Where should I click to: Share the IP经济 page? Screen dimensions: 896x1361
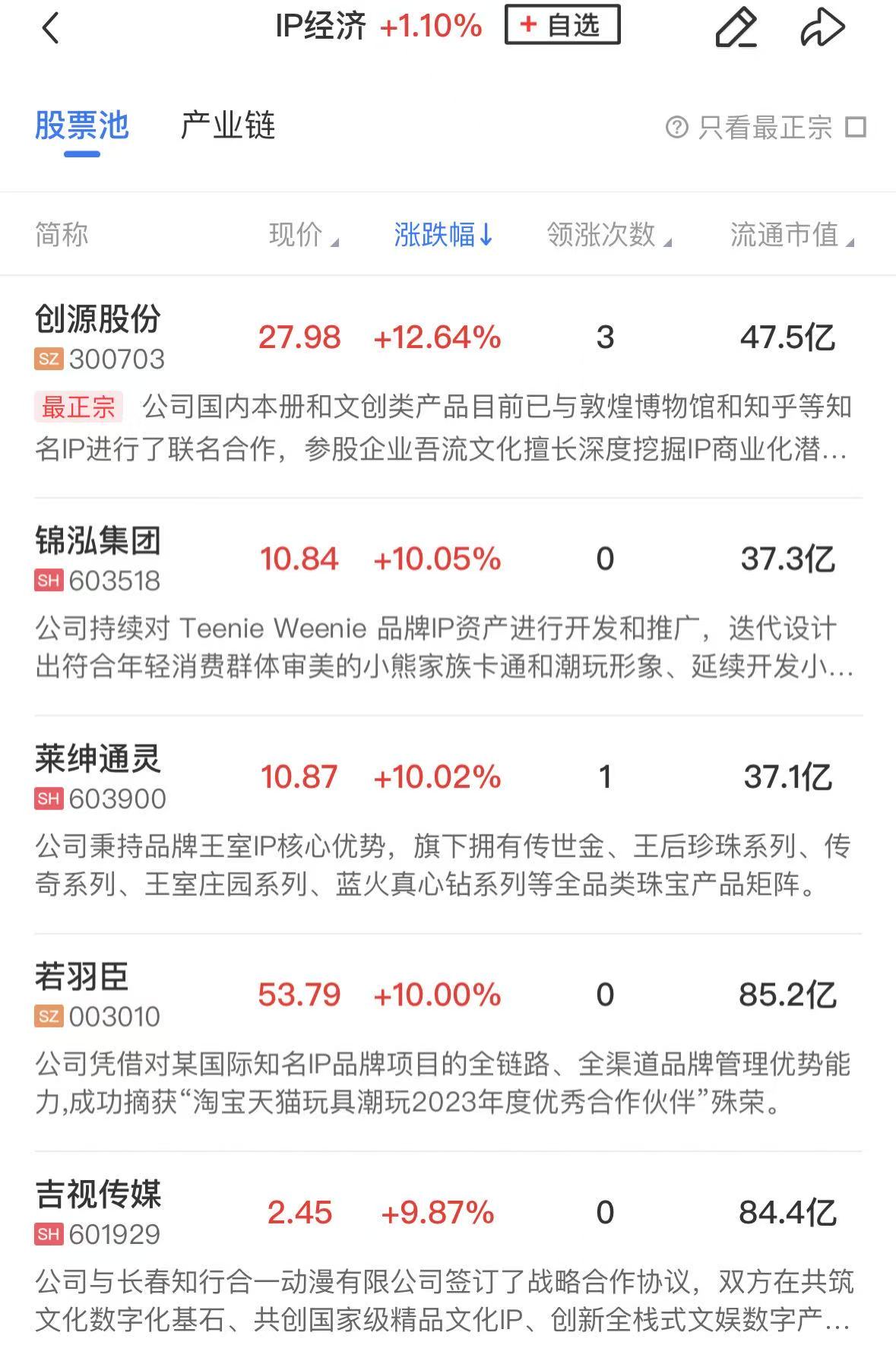tap(822, 29)
